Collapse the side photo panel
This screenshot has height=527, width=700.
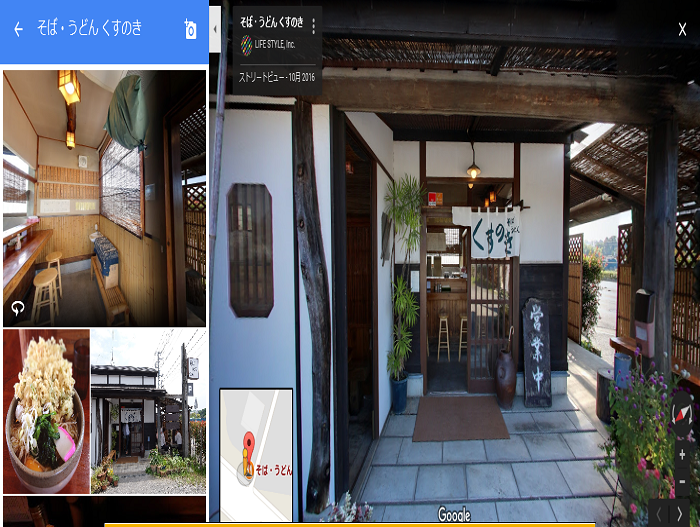[x=215, y=28]
